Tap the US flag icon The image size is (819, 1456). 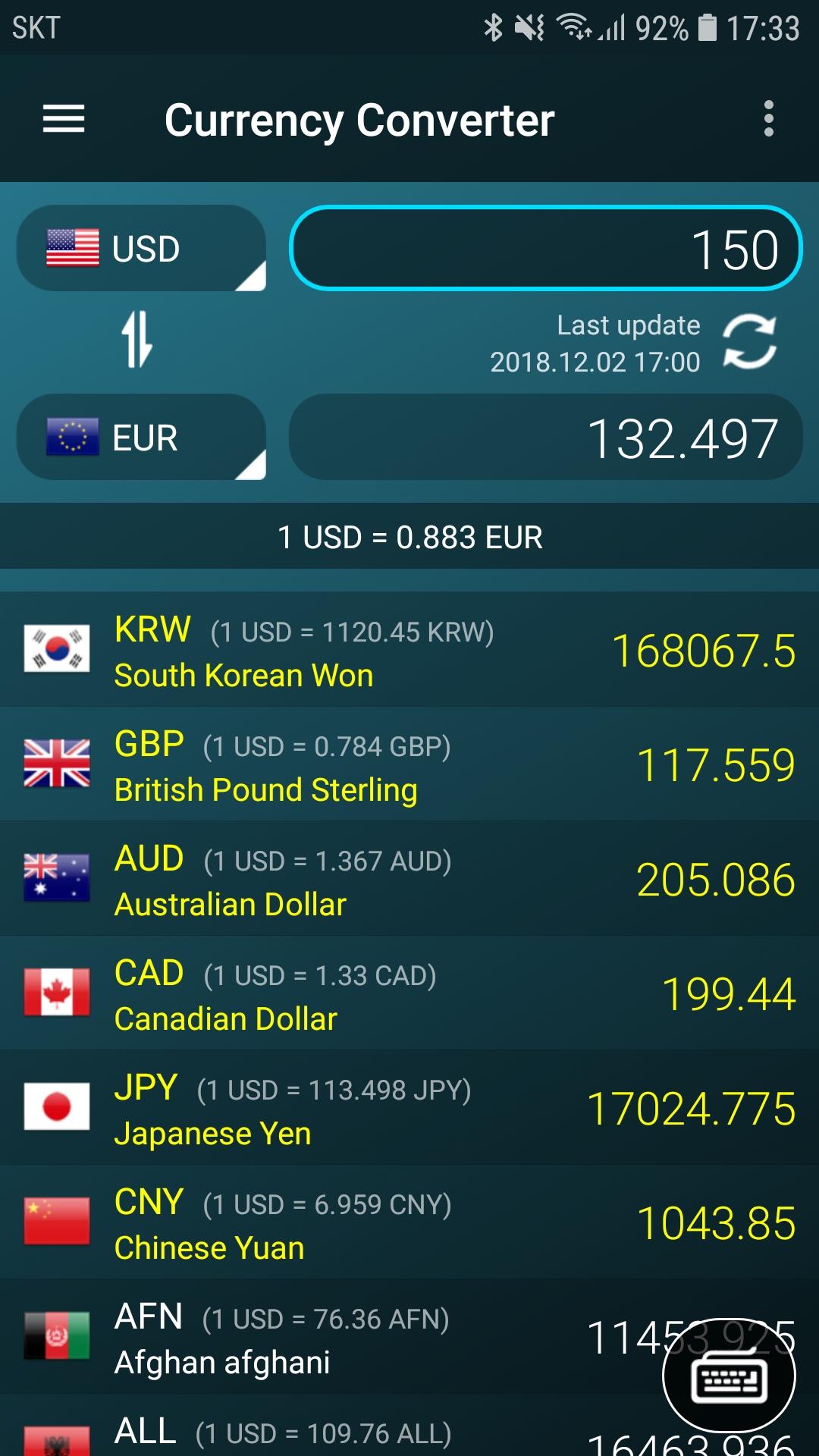click(74, 248)
